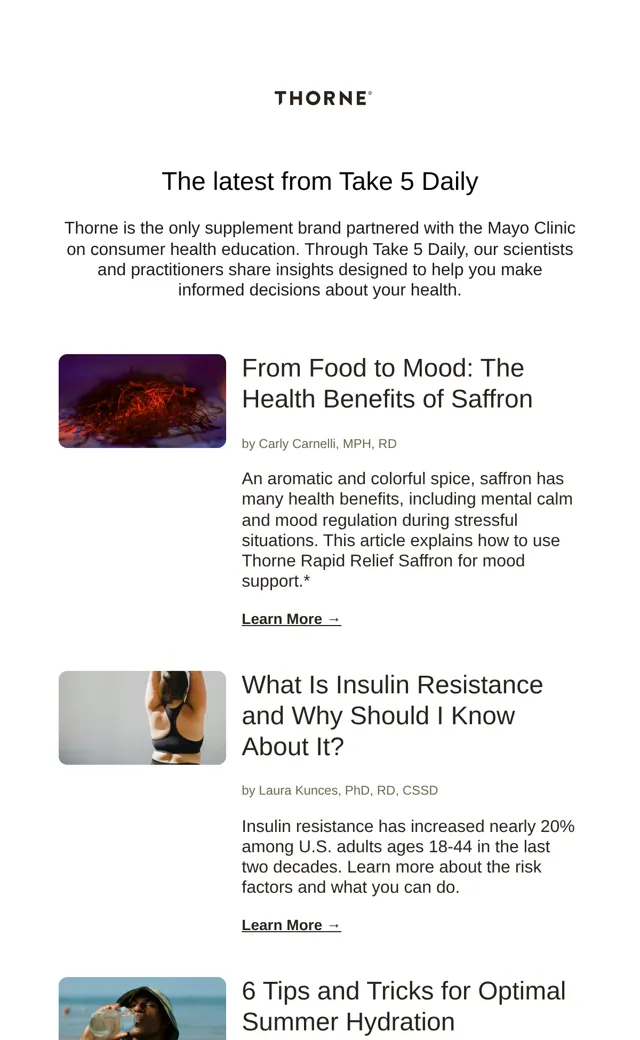Open the saffron health benefits headline

(x=387, y=383)
